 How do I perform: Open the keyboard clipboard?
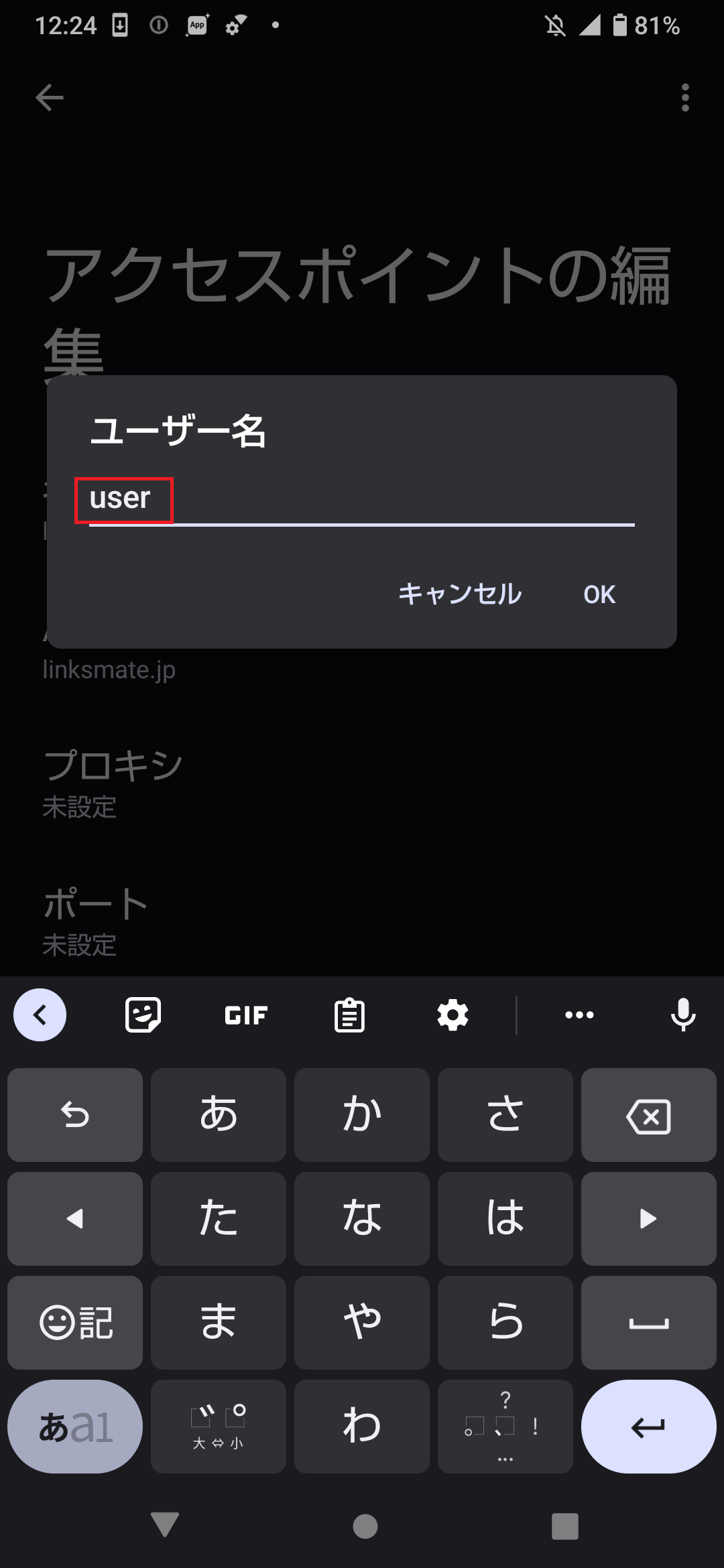[x=349, y=1015]
